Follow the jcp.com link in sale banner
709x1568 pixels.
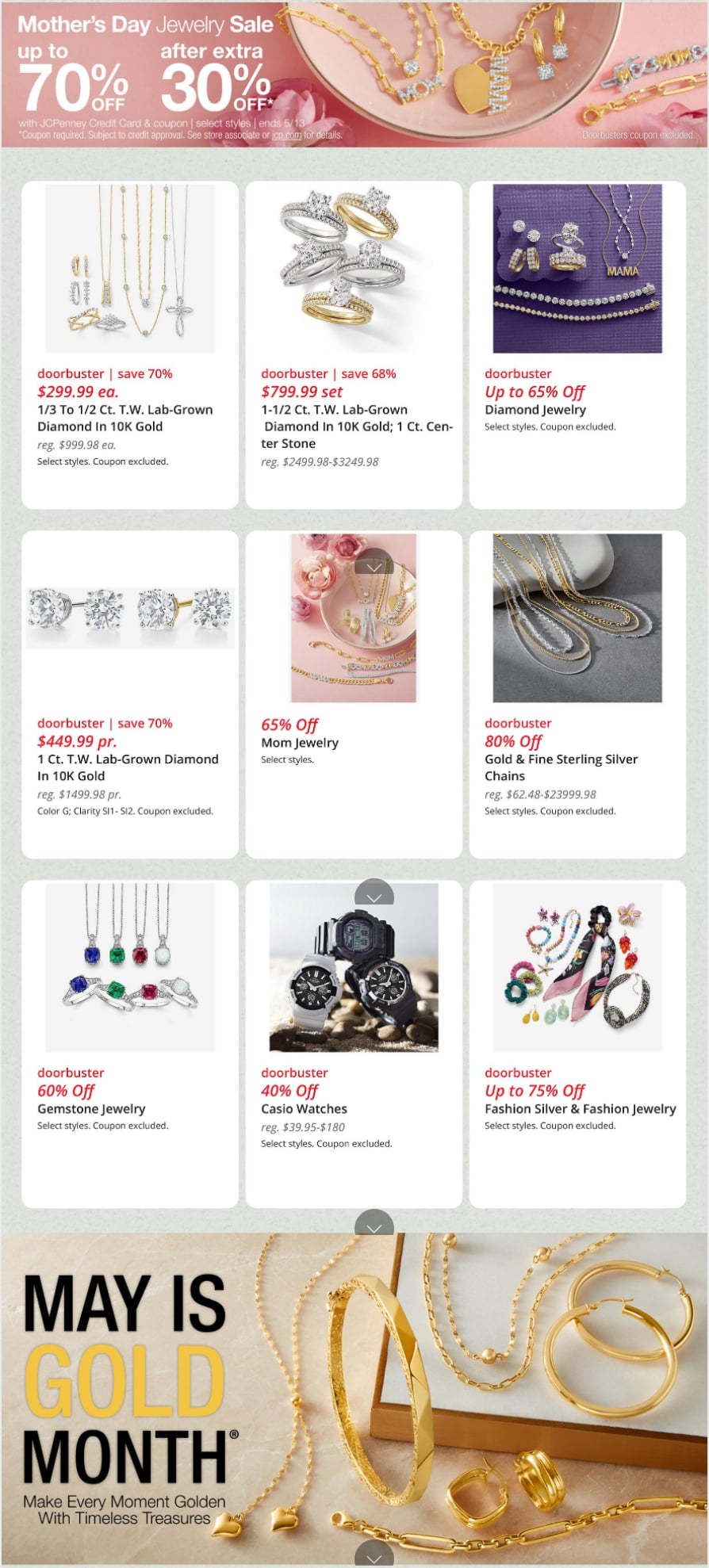point(286,136)
